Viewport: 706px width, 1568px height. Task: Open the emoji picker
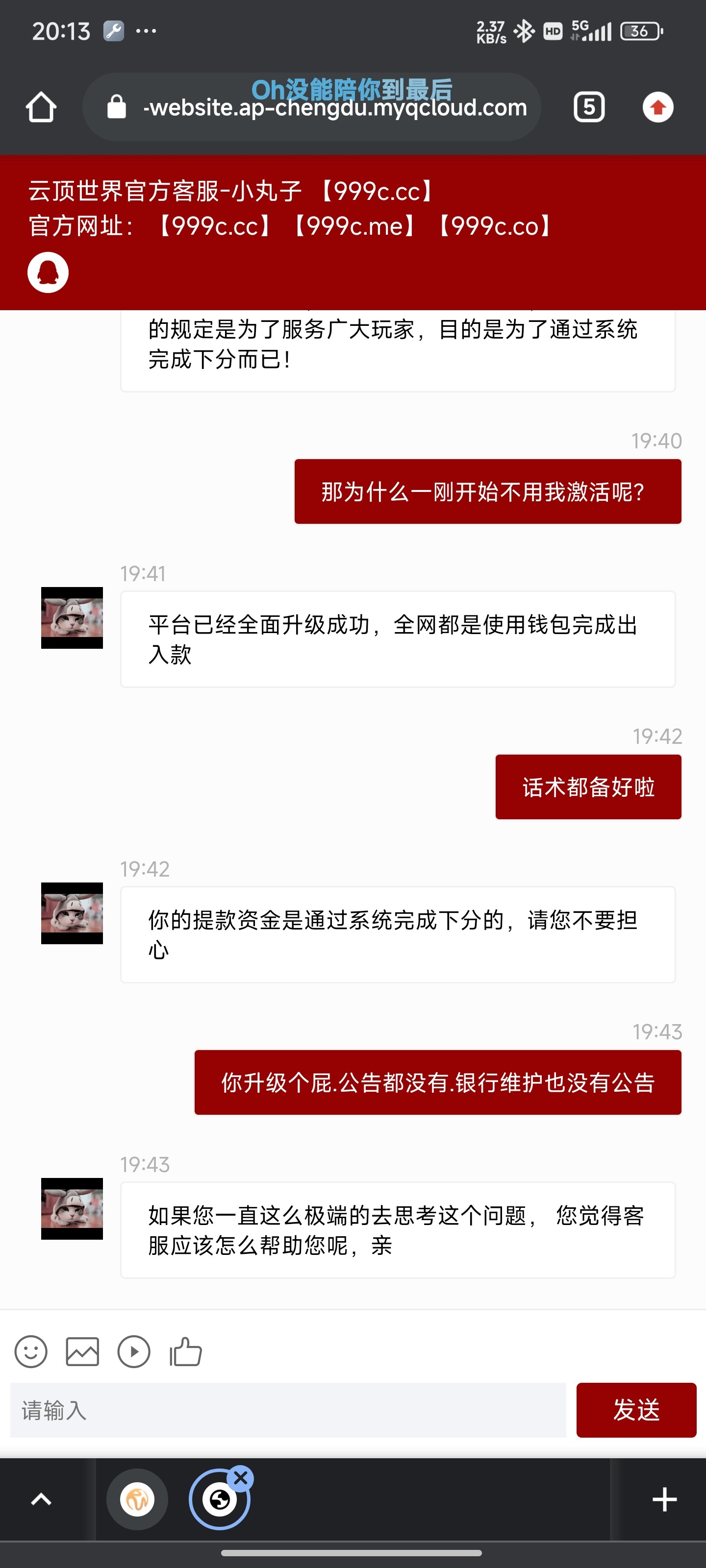tap(31, 1352)
